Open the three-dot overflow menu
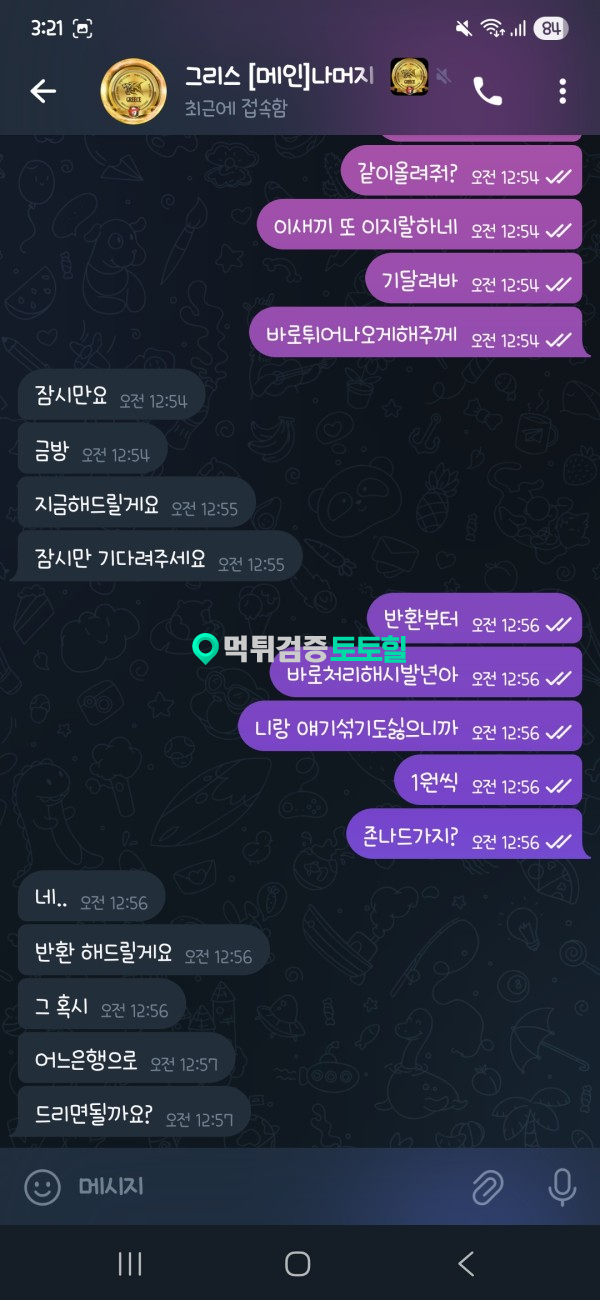 point(563,92)
